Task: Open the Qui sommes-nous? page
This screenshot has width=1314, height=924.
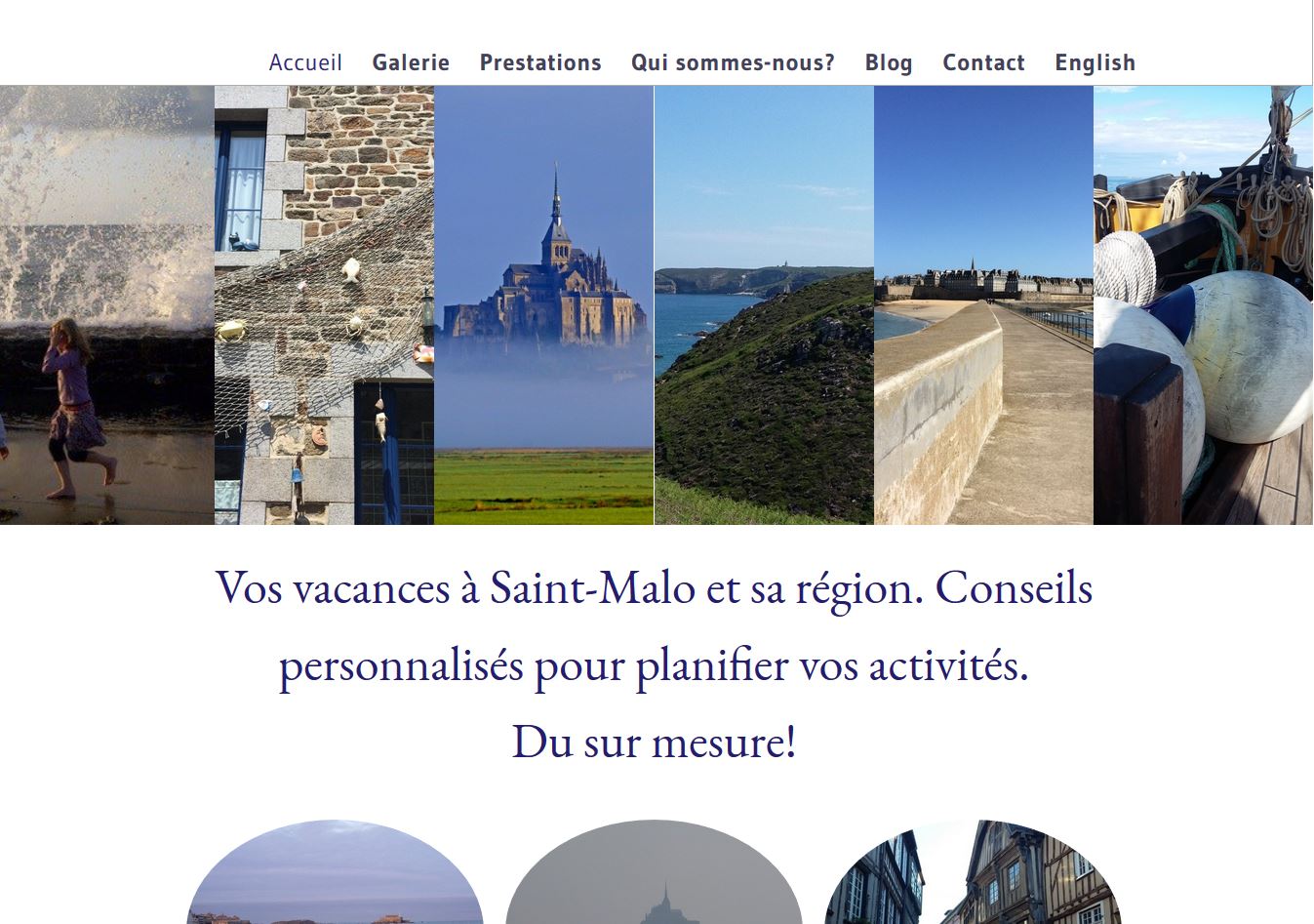Action: 733,62
